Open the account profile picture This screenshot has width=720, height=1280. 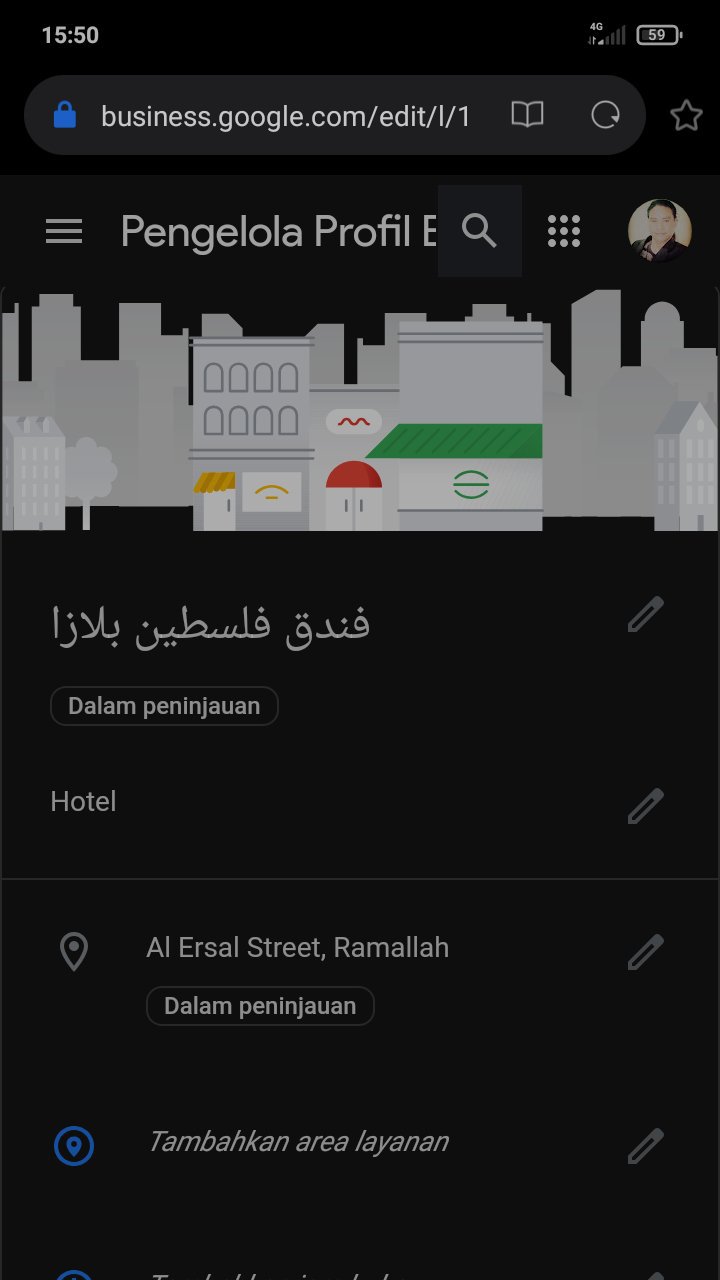[659, 231]
